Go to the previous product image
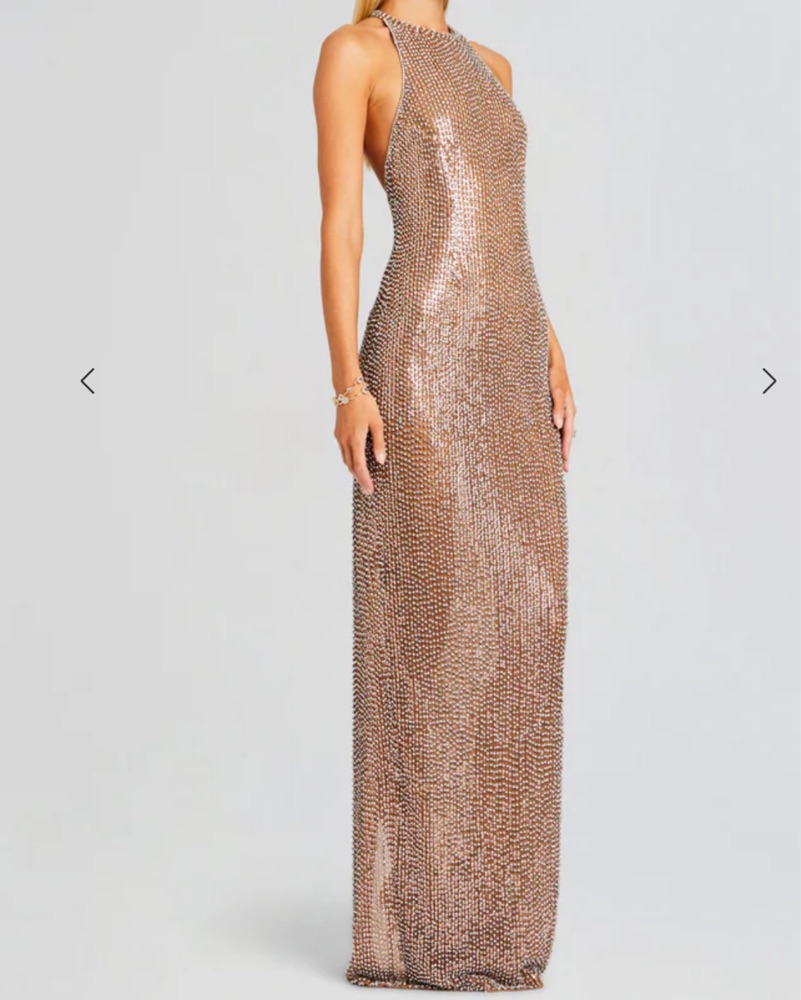This screenshot has height=1000, width=801. (x=88, y=381)
